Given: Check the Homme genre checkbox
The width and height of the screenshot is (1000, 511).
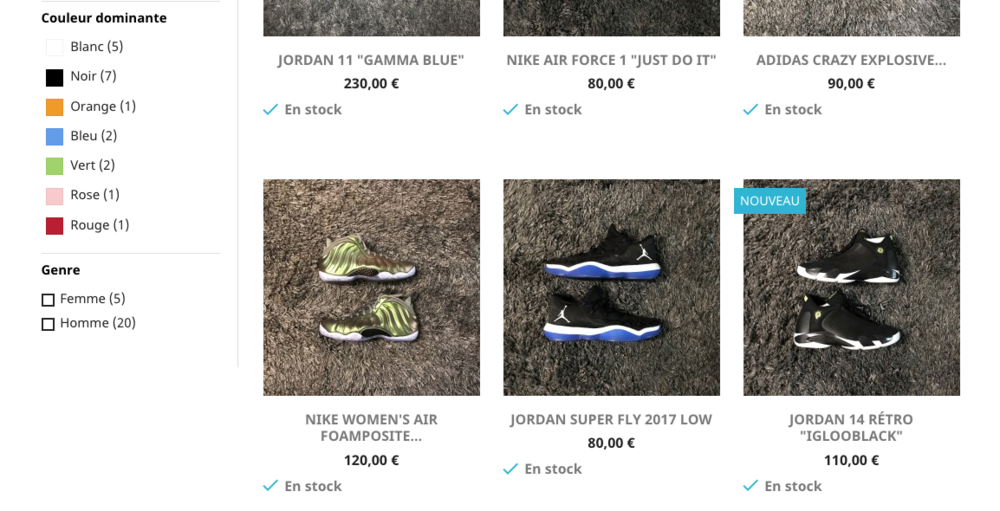Looking at the screenshot, I should tap(48, 324).
